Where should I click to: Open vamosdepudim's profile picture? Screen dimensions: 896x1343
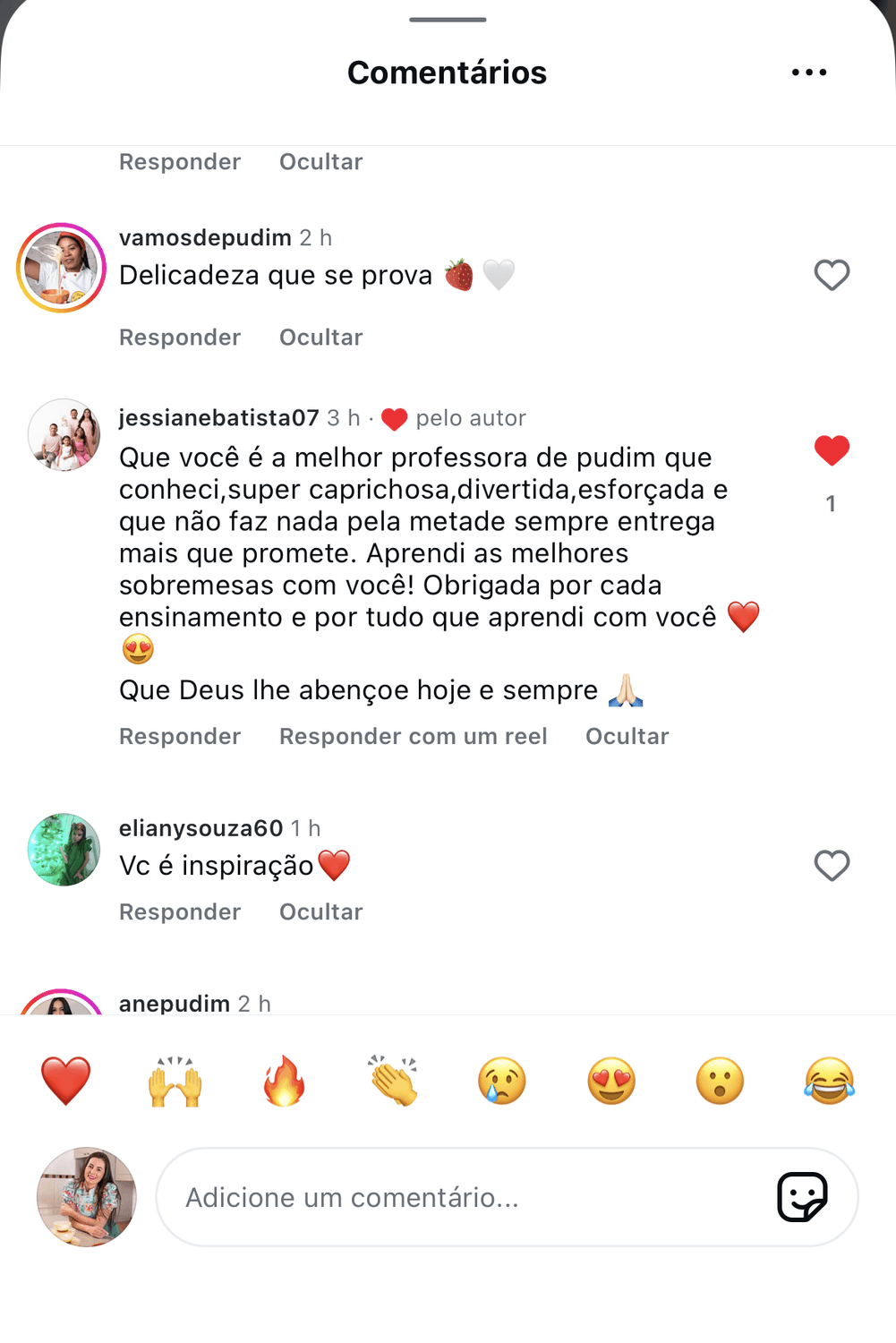pos(62,268)
